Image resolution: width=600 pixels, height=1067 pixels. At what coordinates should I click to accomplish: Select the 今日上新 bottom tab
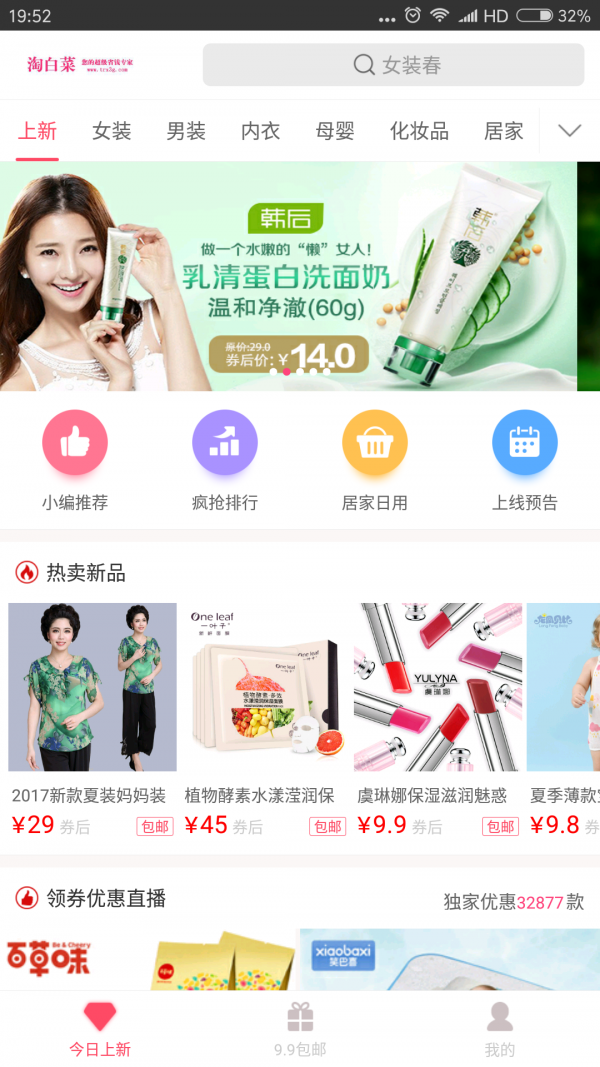coord(100,1029)
